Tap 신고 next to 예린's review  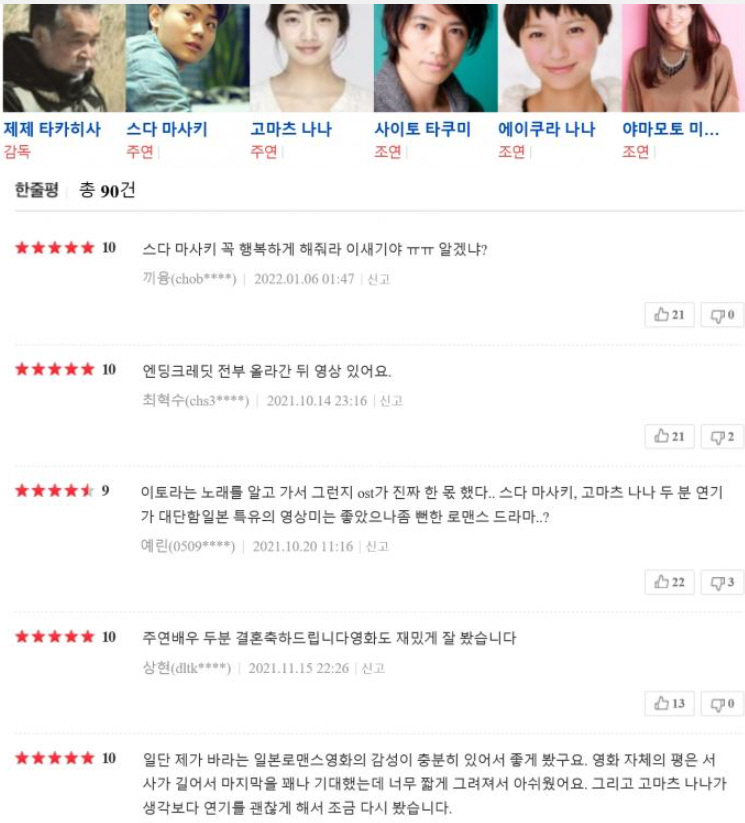pos(377,547)
